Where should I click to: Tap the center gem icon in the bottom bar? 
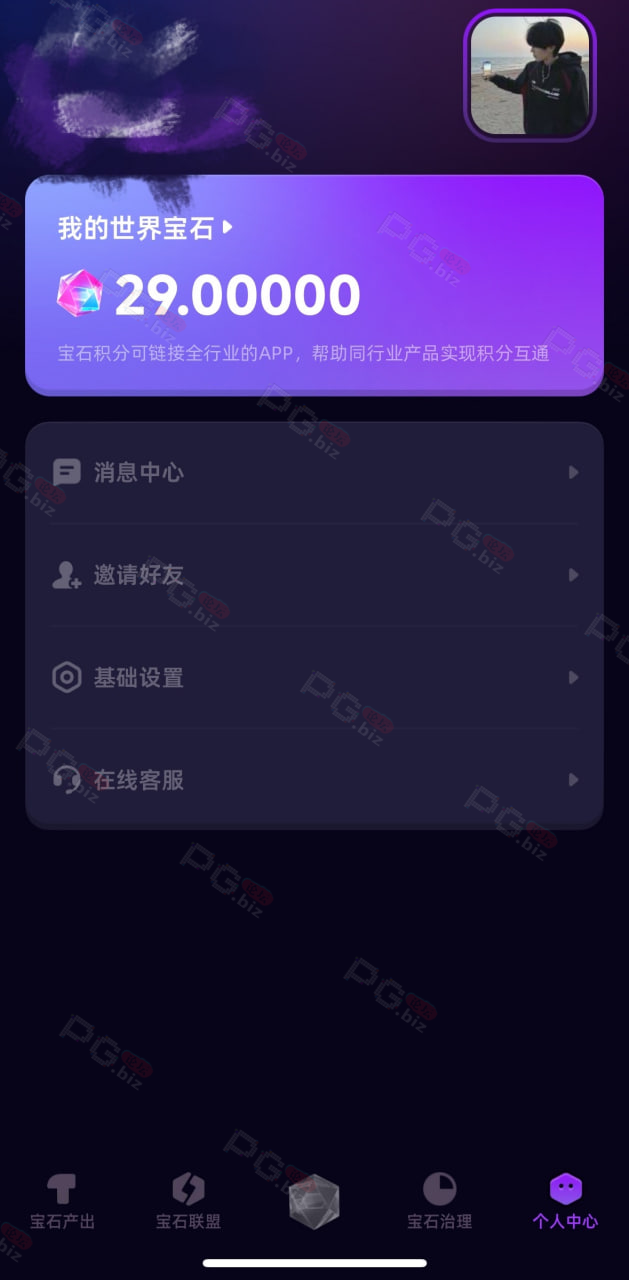(x=314, y=1200)
